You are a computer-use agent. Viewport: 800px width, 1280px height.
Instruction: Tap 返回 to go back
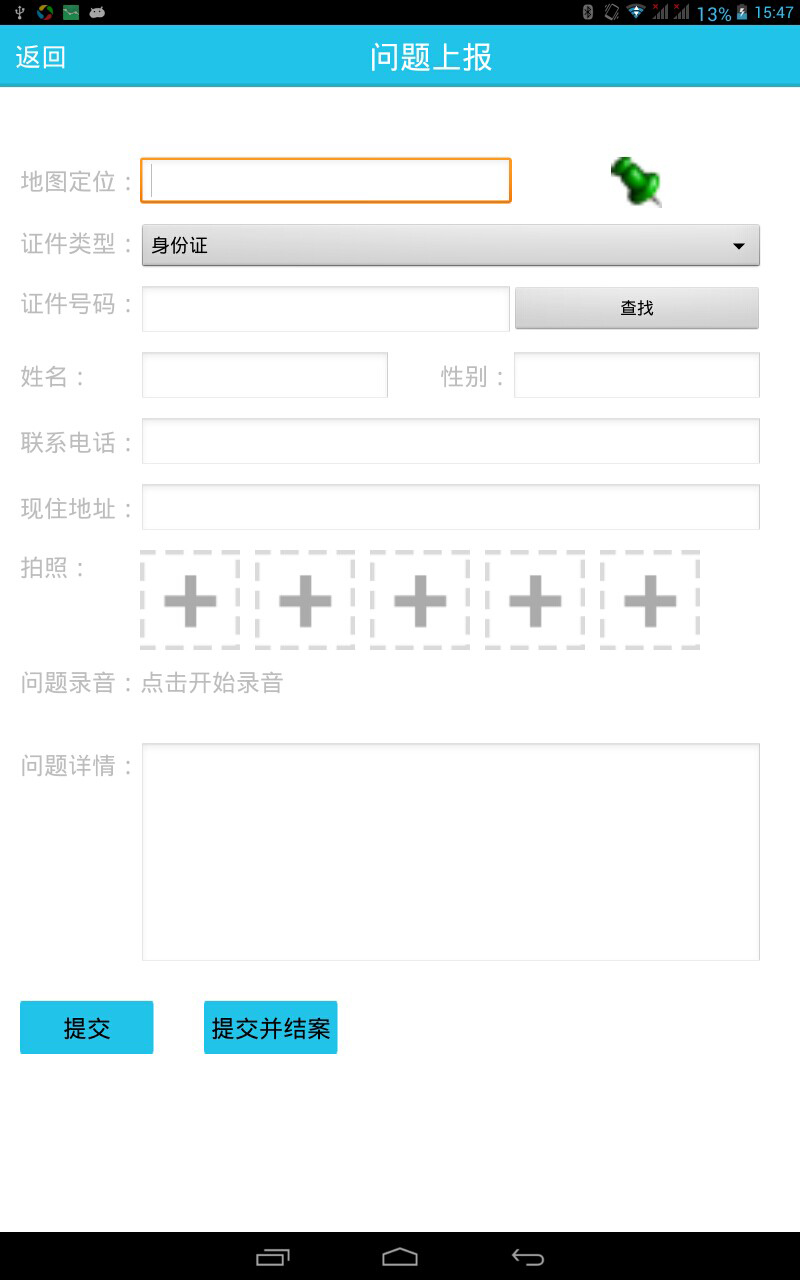click(41, 57)
